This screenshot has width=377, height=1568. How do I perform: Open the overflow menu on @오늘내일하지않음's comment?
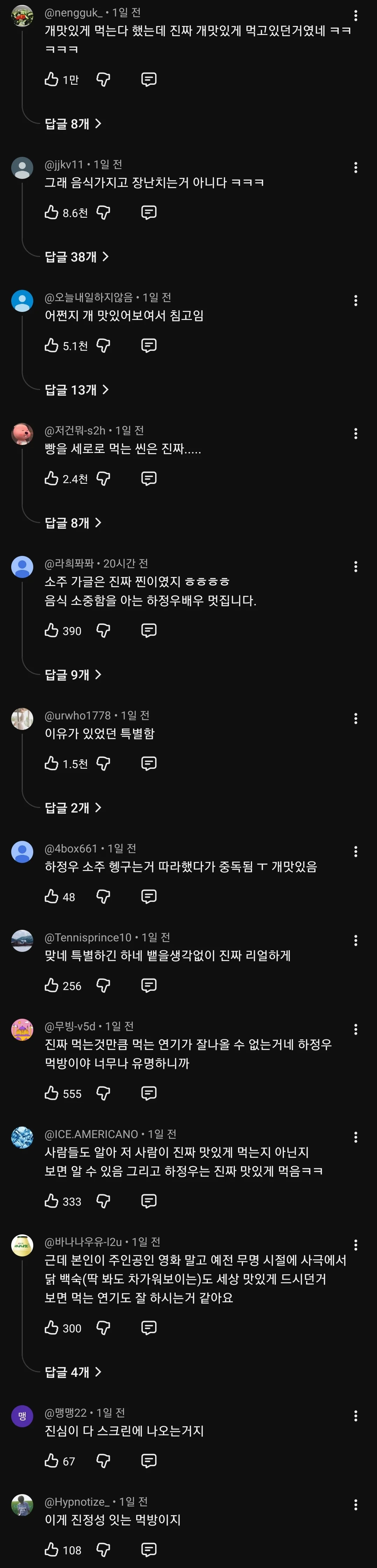pyautogui.click(x=356, y=301)
